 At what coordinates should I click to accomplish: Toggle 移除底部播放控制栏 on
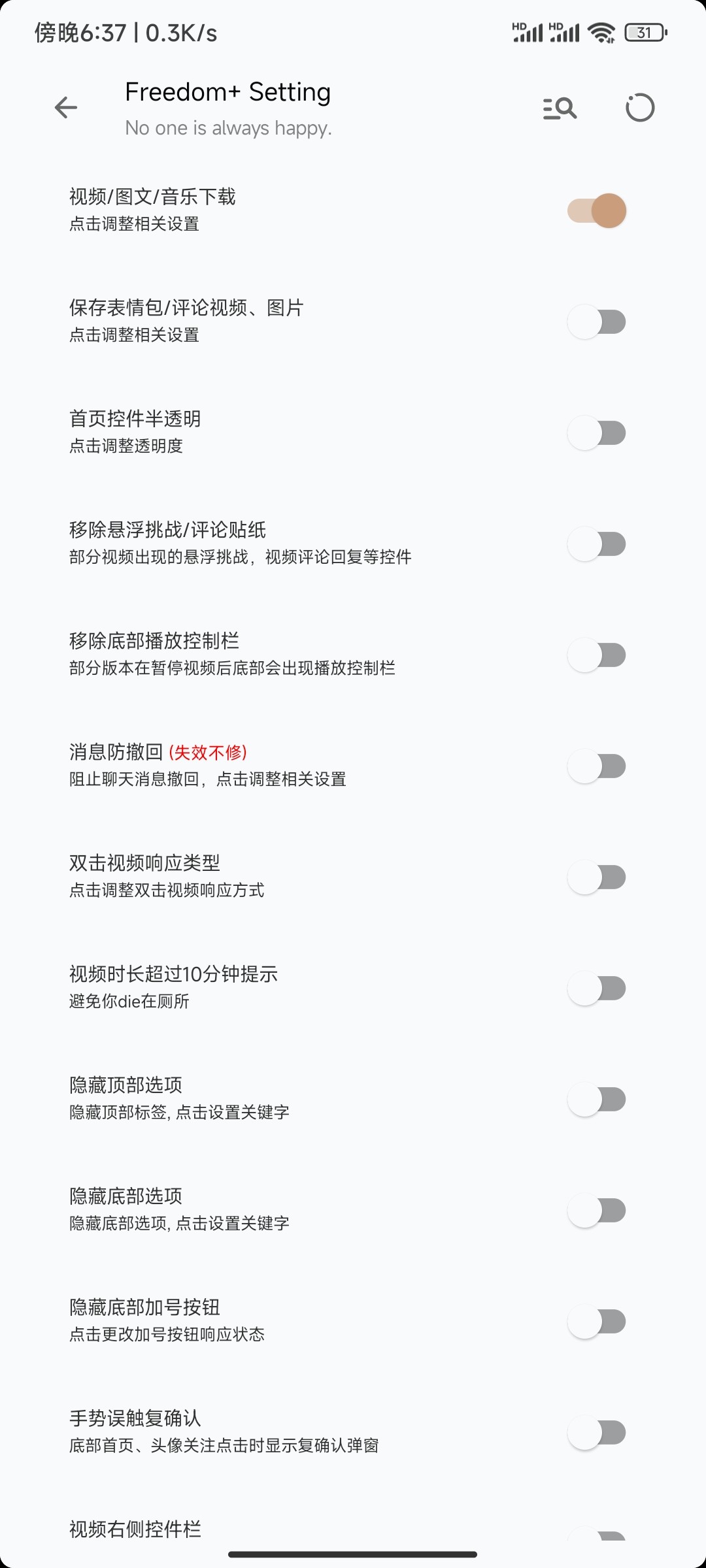(597, 655)
